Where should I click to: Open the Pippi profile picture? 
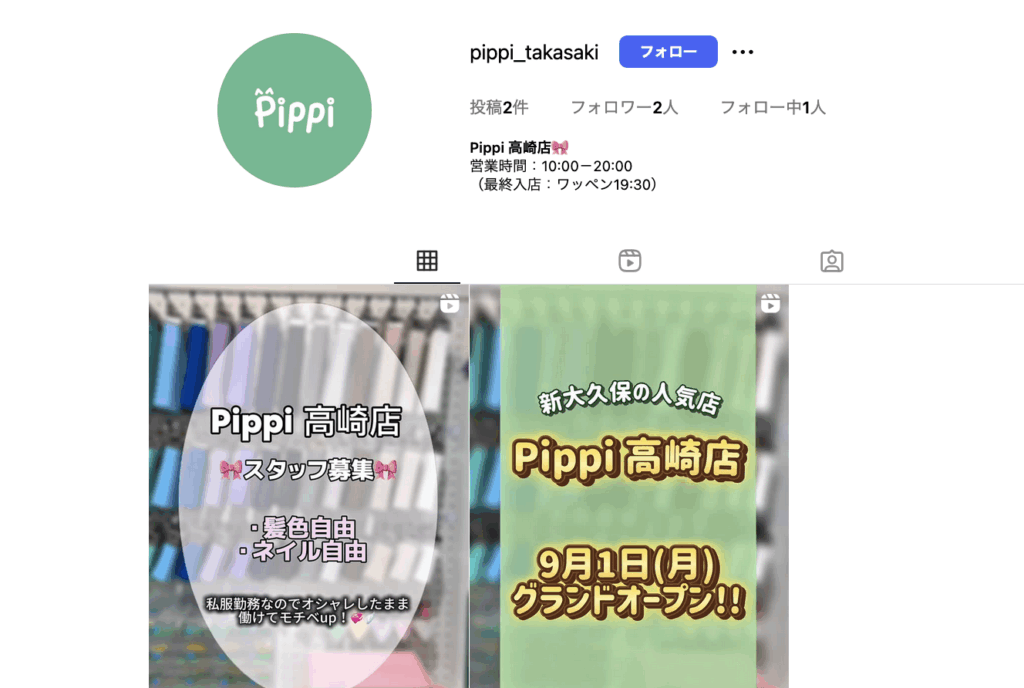pyautogui.click(x=294, y=110)
